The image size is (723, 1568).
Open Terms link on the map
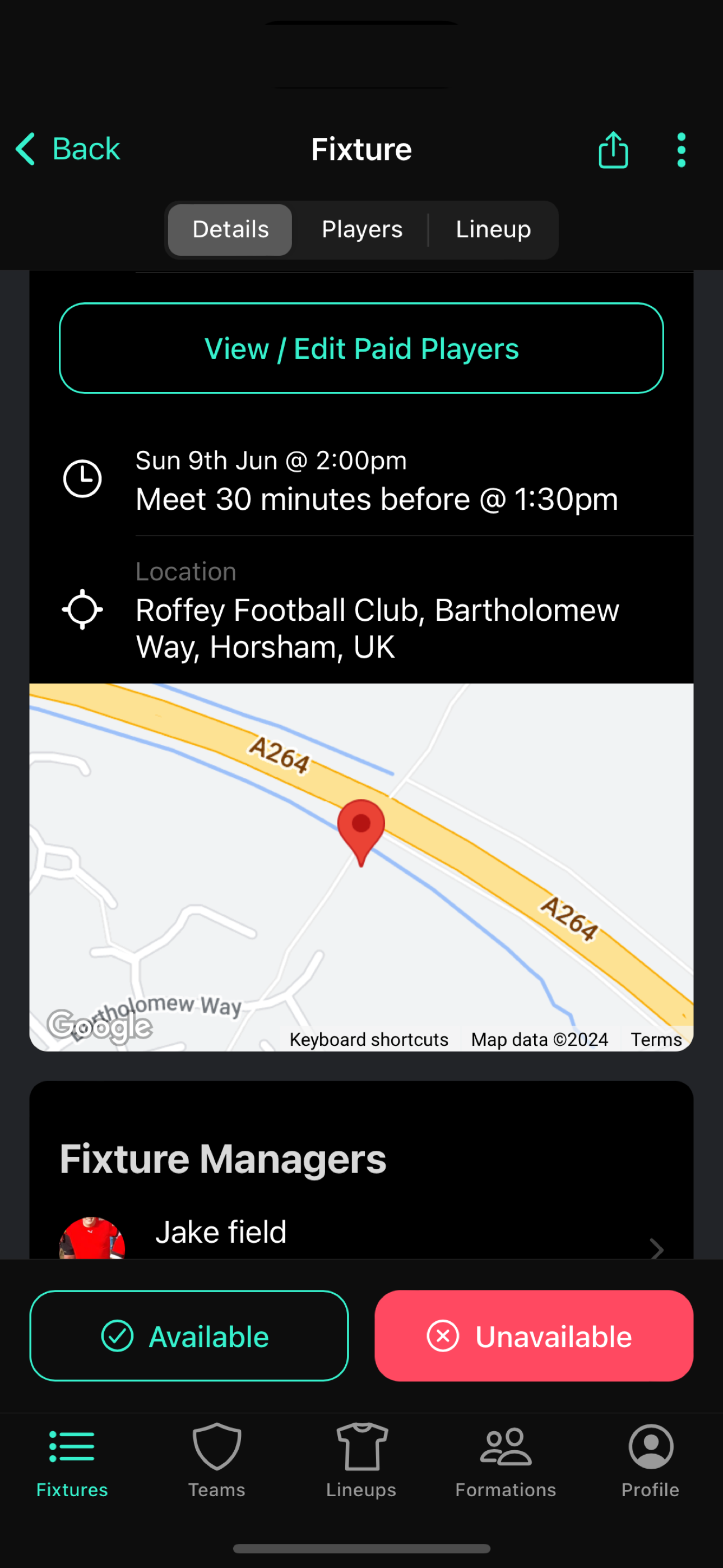point(655,1040)
